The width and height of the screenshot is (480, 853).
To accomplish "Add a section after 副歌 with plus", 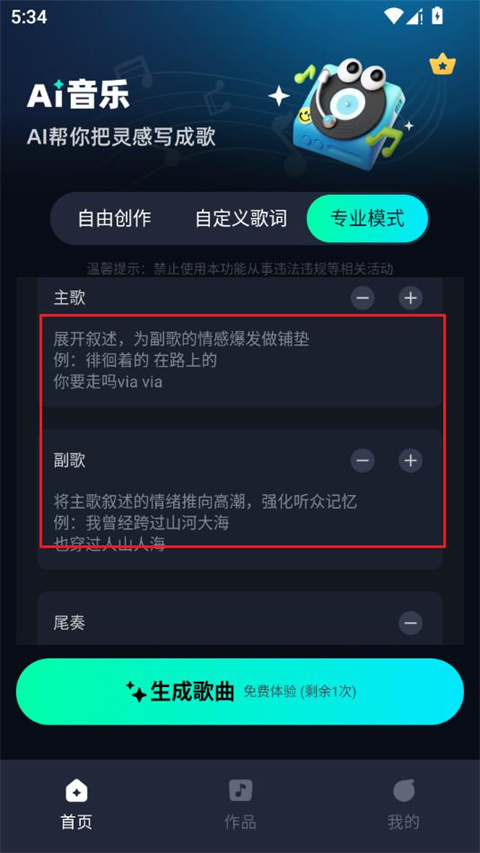I will [x=410, y=461].
